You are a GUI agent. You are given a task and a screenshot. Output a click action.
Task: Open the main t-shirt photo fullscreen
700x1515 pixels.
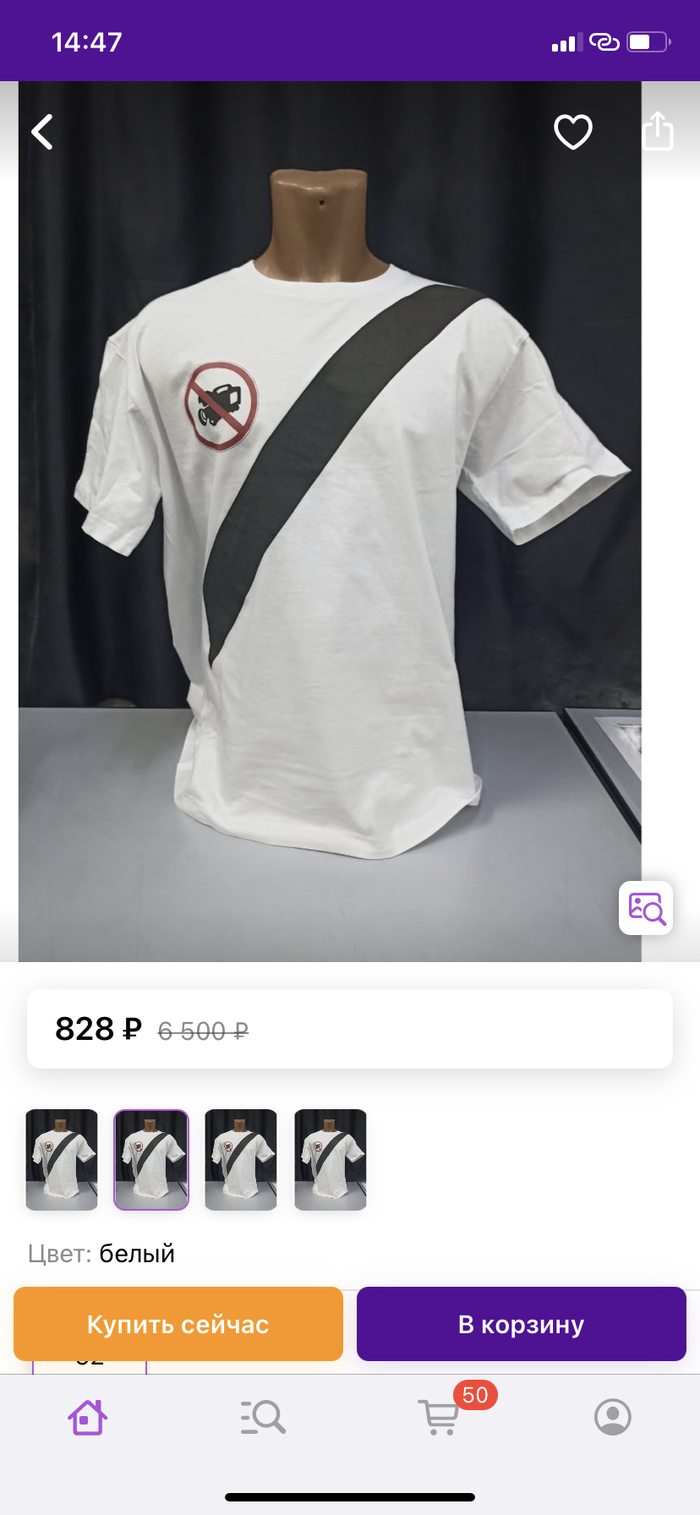(x=330, y=520)
